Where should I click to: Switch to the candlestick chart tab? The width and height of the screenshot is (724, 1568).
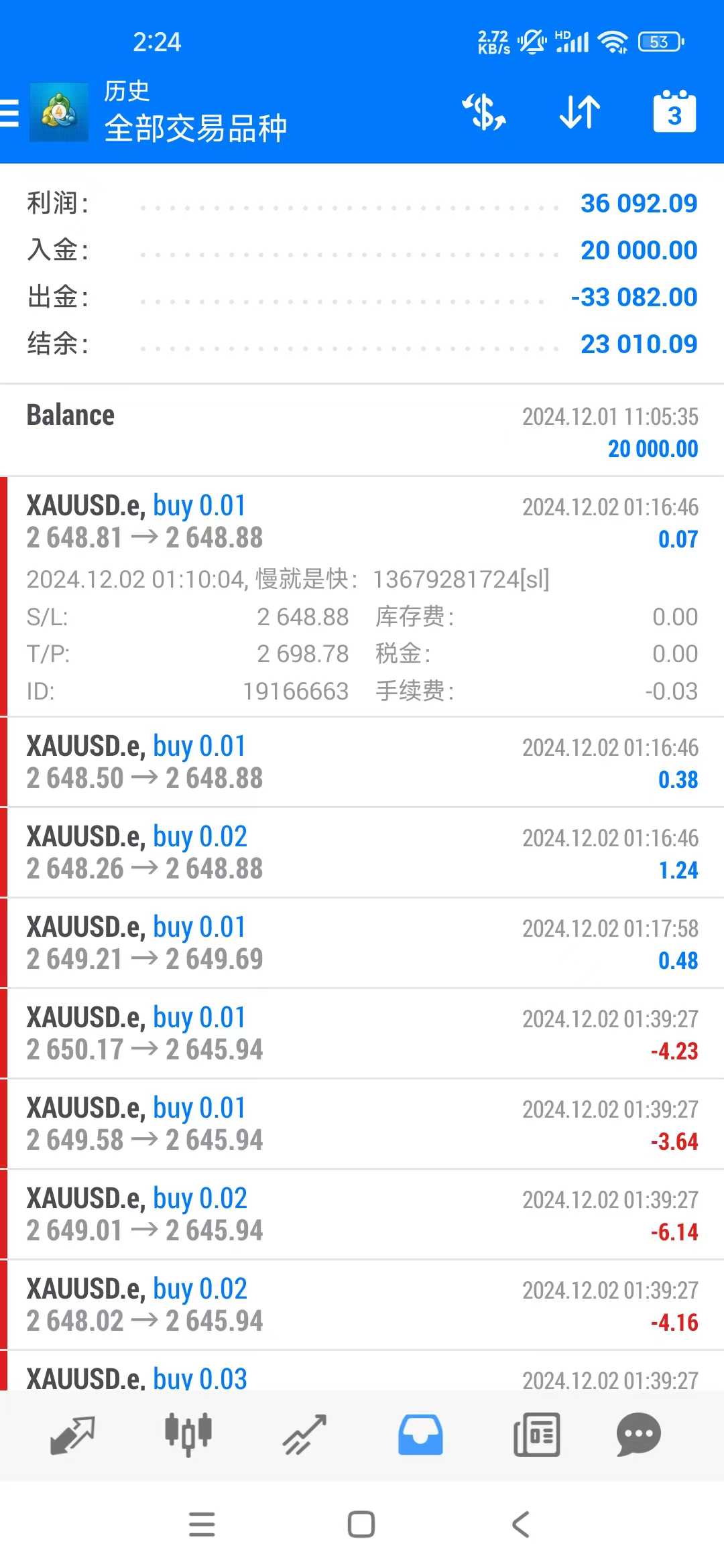point(188,1435)
